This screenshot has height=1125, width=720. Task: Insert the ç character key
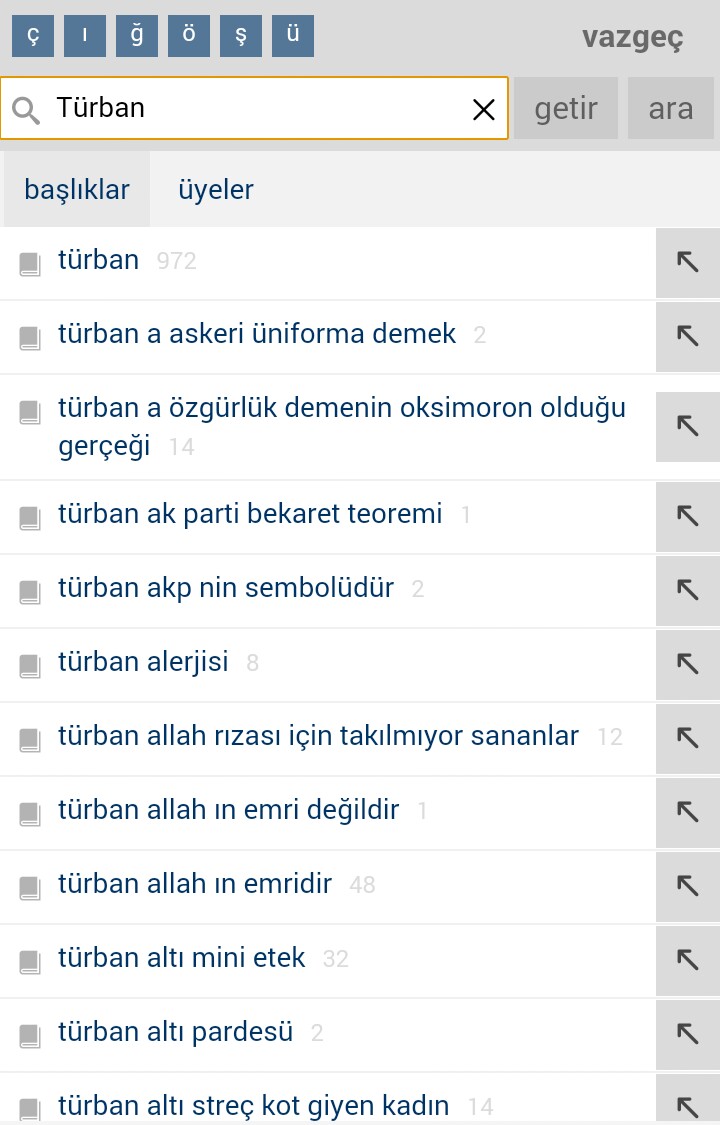[33, 36]
